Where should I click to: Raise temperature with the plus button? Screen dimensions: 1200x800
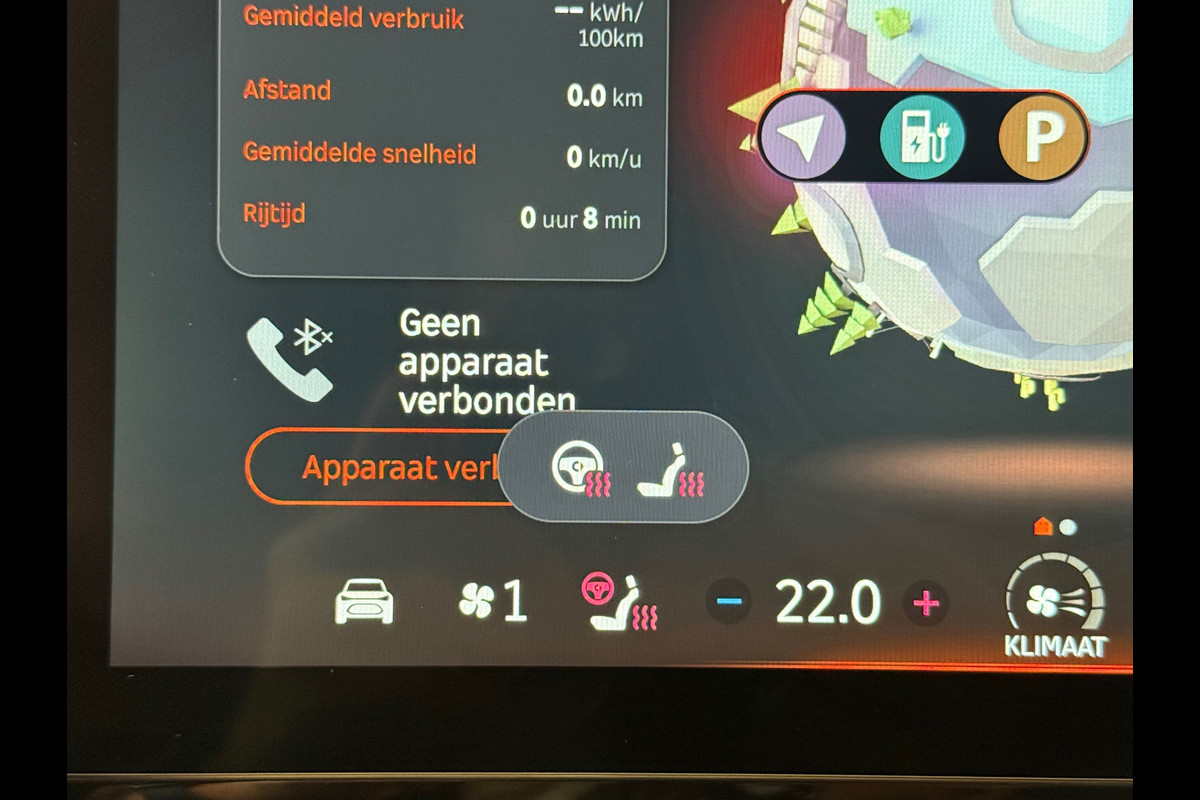point(927,602)
